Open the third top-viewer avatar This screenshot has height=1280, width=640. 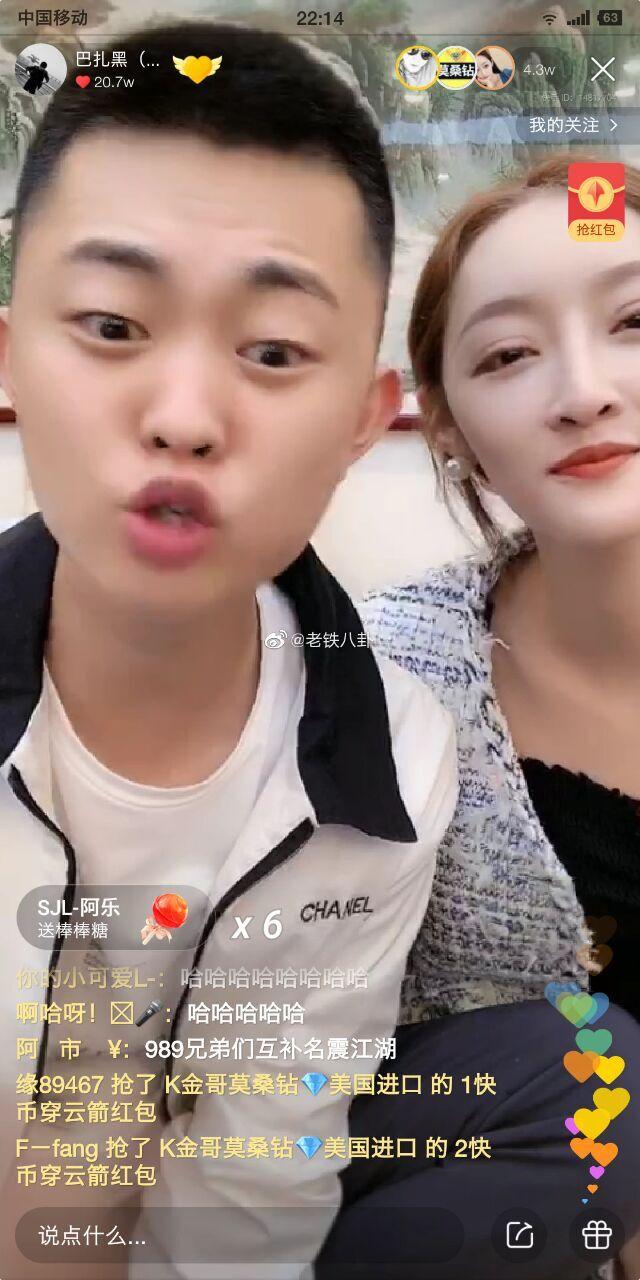coord(494,69)
